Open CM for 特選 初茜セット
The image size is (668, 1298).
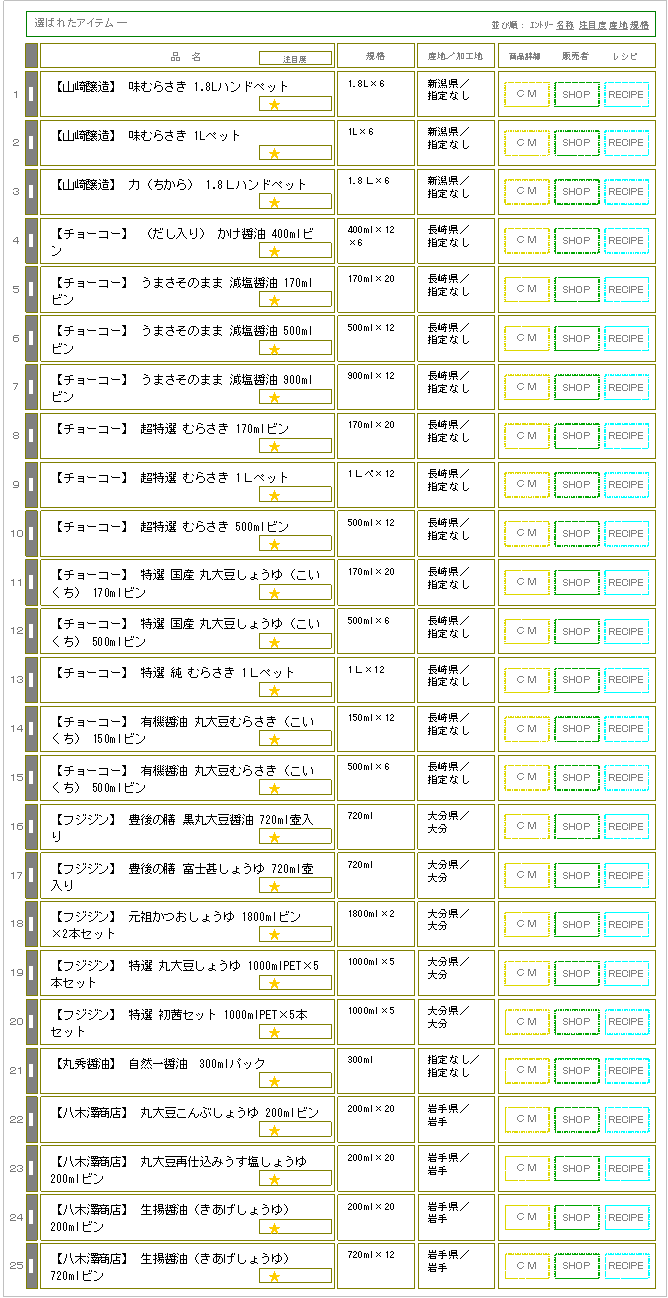click(x=526, y=1021)
